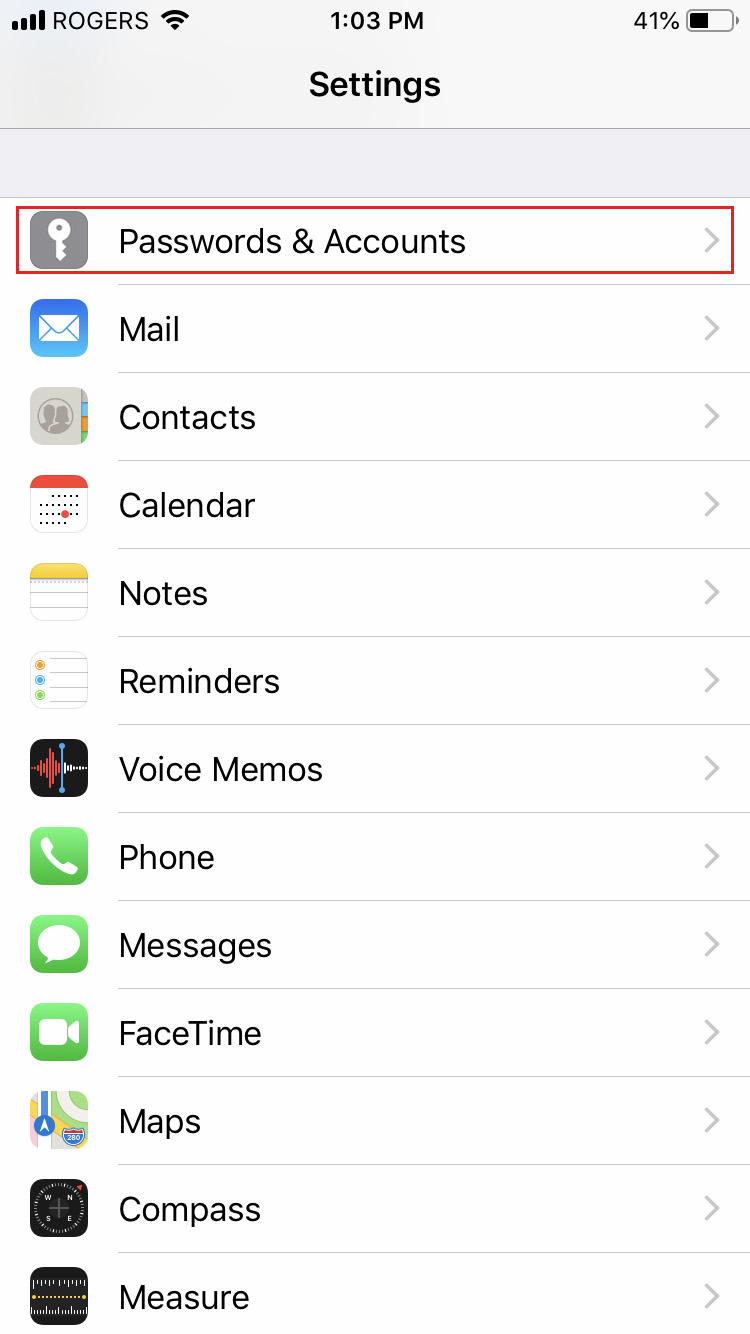The height and width of the screenshot is (1334, 750).
Task: Tap the Voice Memos row
Action: coord(375,769)
